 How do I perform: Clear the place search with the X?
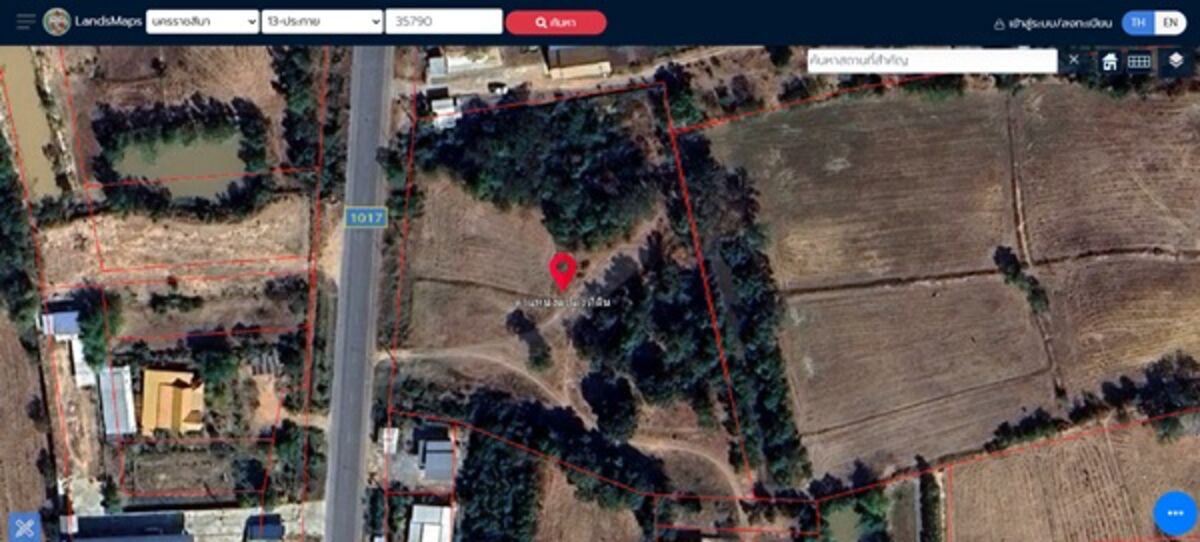pyautogui.click(x=1074, y=61)
